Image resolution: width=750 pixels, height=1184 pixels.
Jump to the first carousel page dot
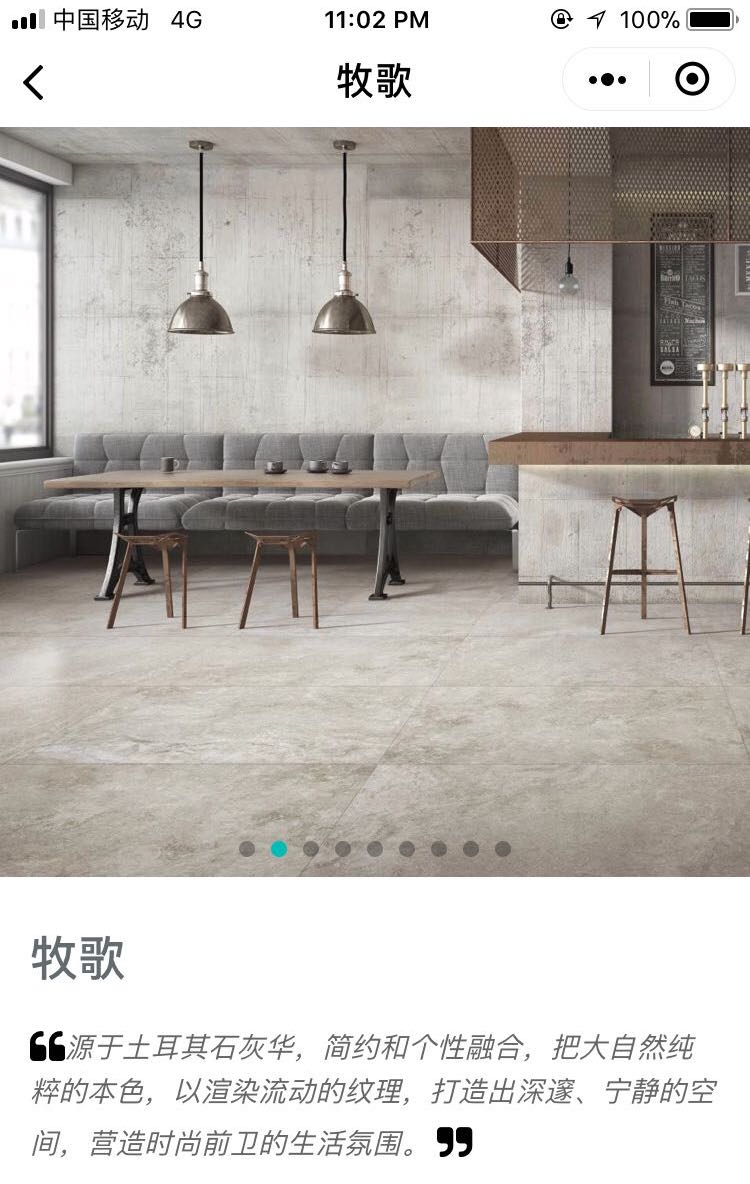point(247,849)
